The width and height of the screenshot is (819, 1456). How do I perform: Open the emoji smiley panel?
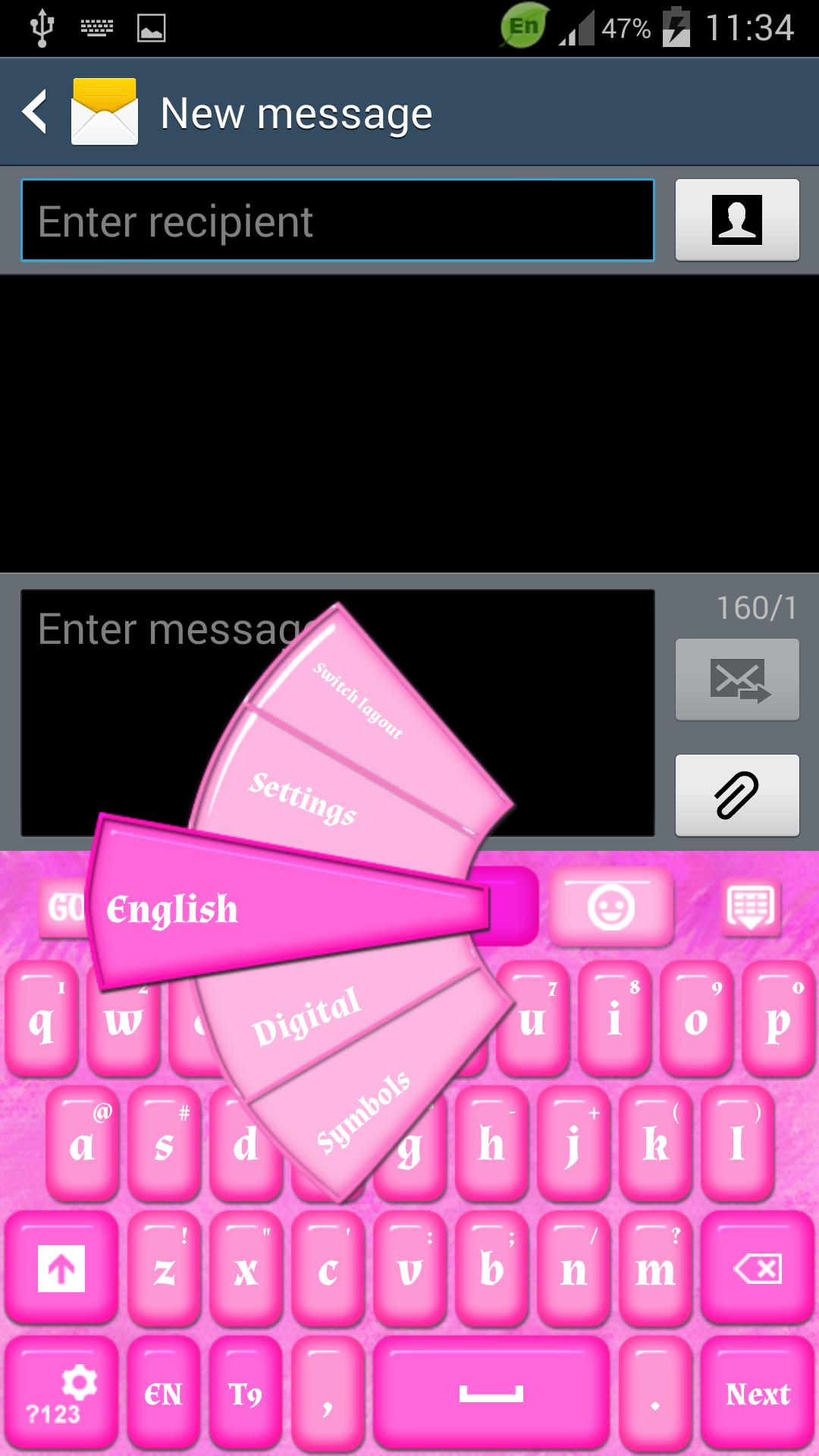[611, 907]
